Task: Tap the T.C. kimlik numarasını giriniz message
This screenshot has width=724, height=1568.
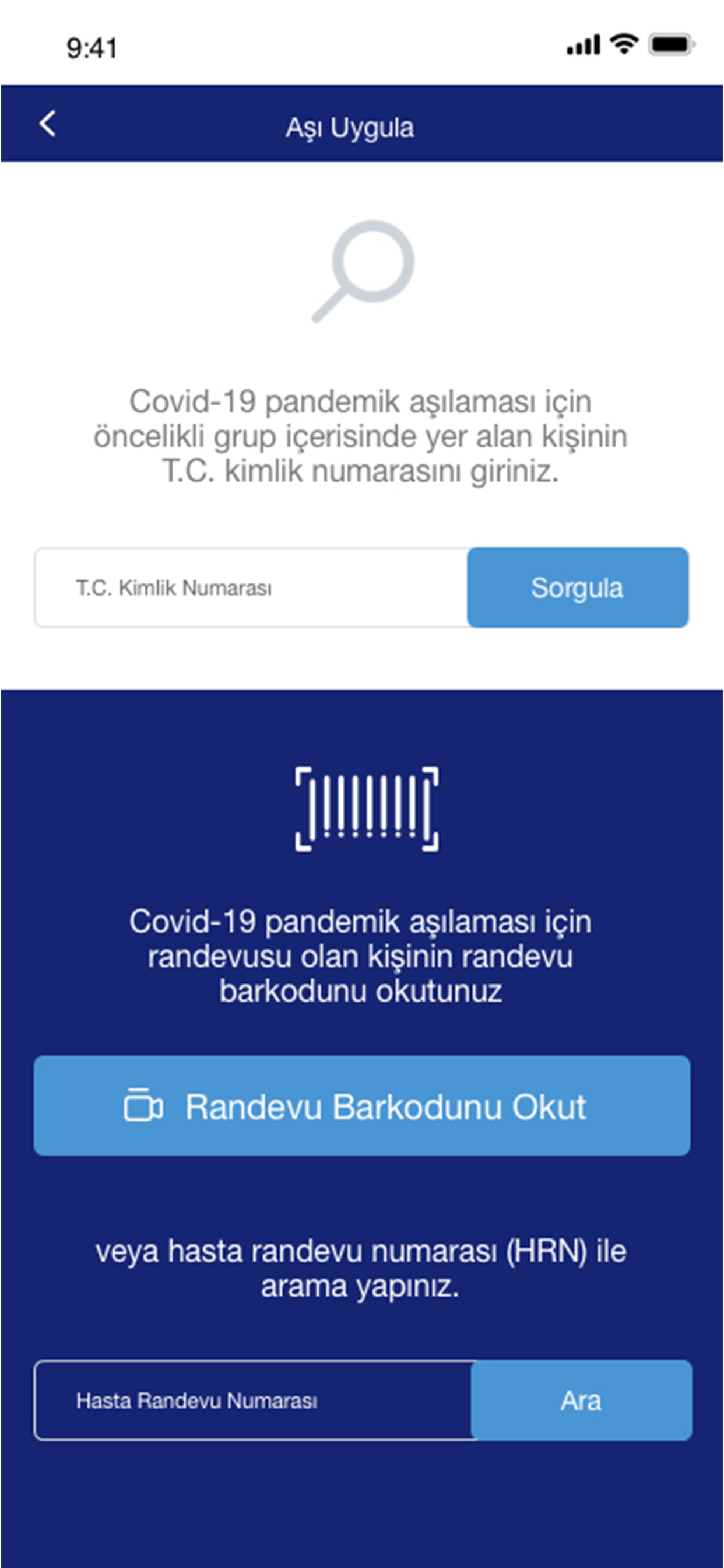Action: tap(362, 437)
